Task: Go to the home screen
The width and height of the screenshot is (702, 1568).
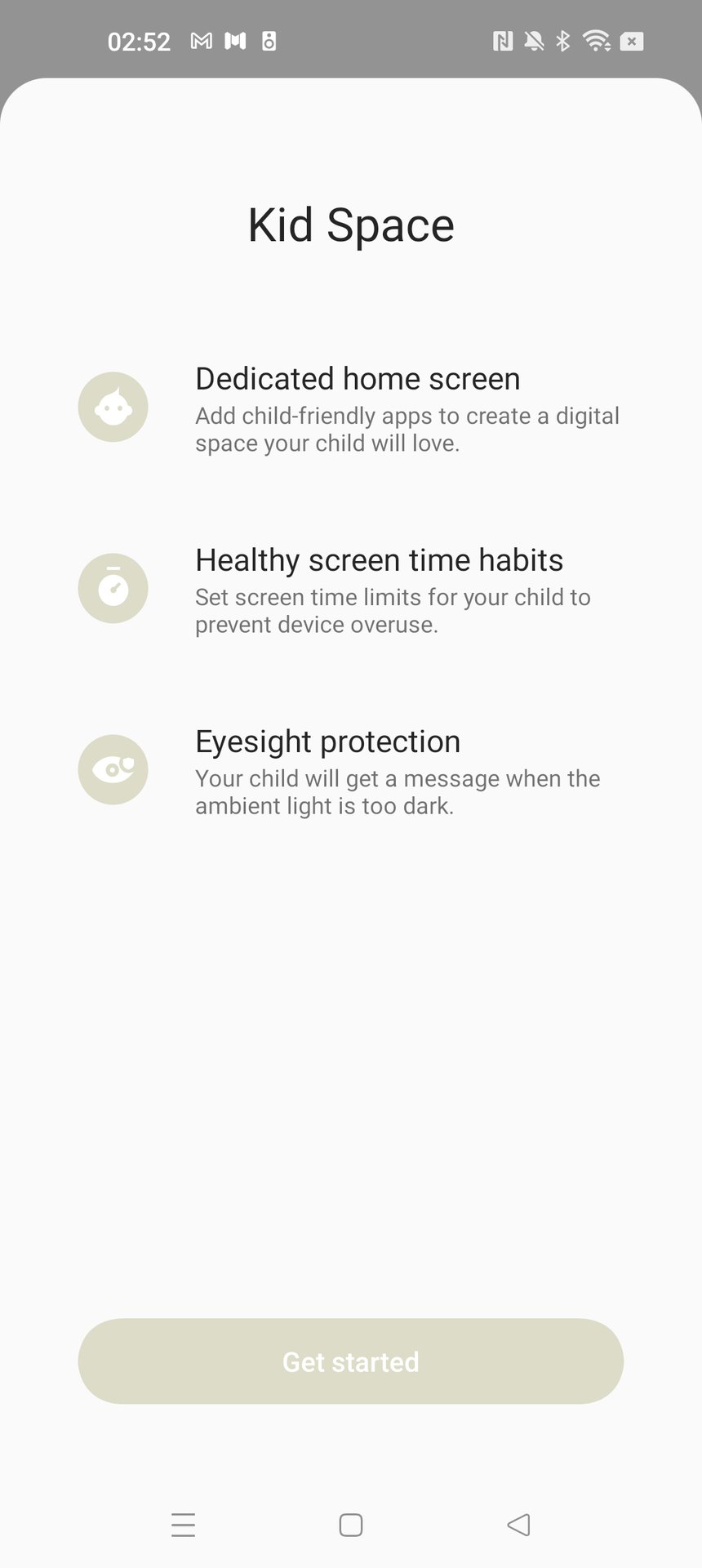Action: (351, 1525)
